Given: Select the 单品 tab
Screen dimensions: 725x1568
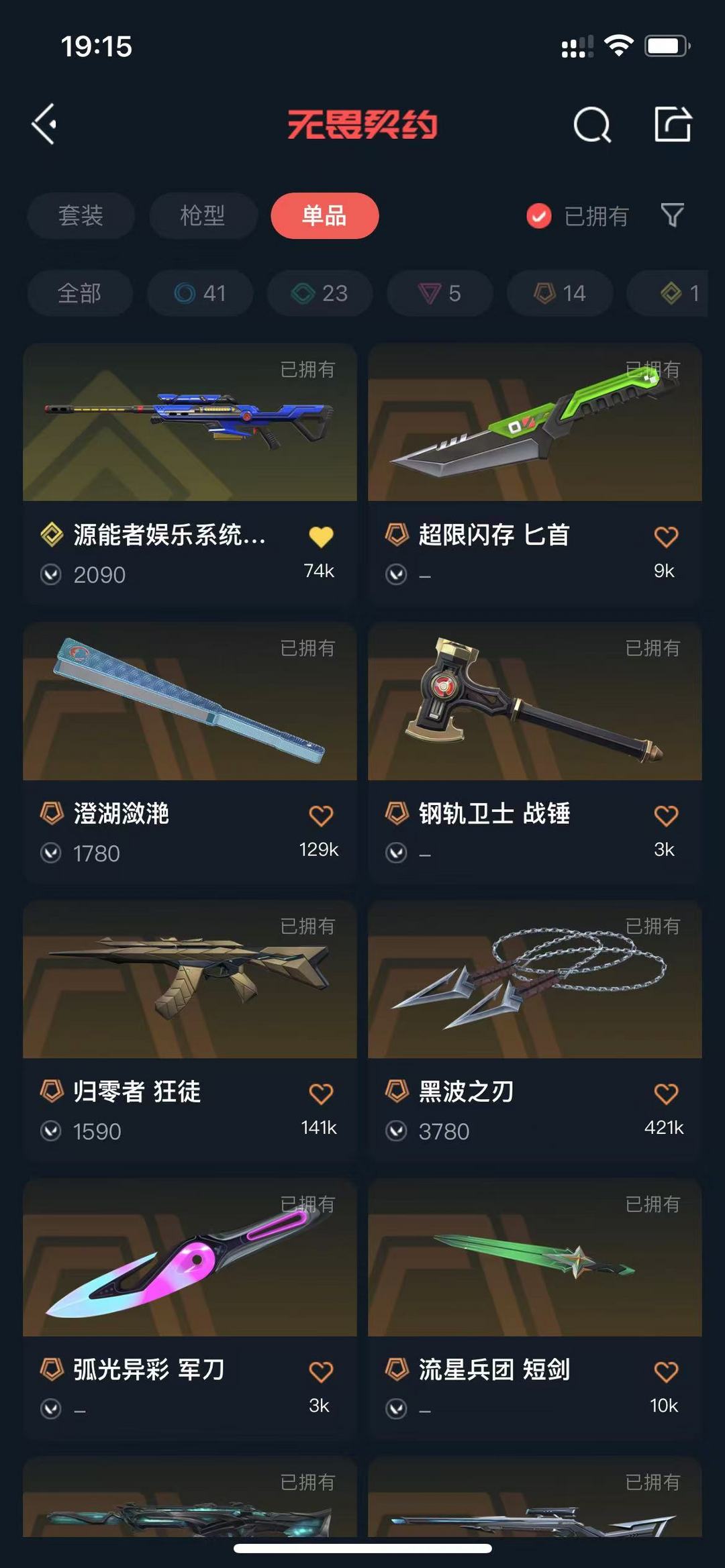Looking at the screenshot, I should (324, 216).
